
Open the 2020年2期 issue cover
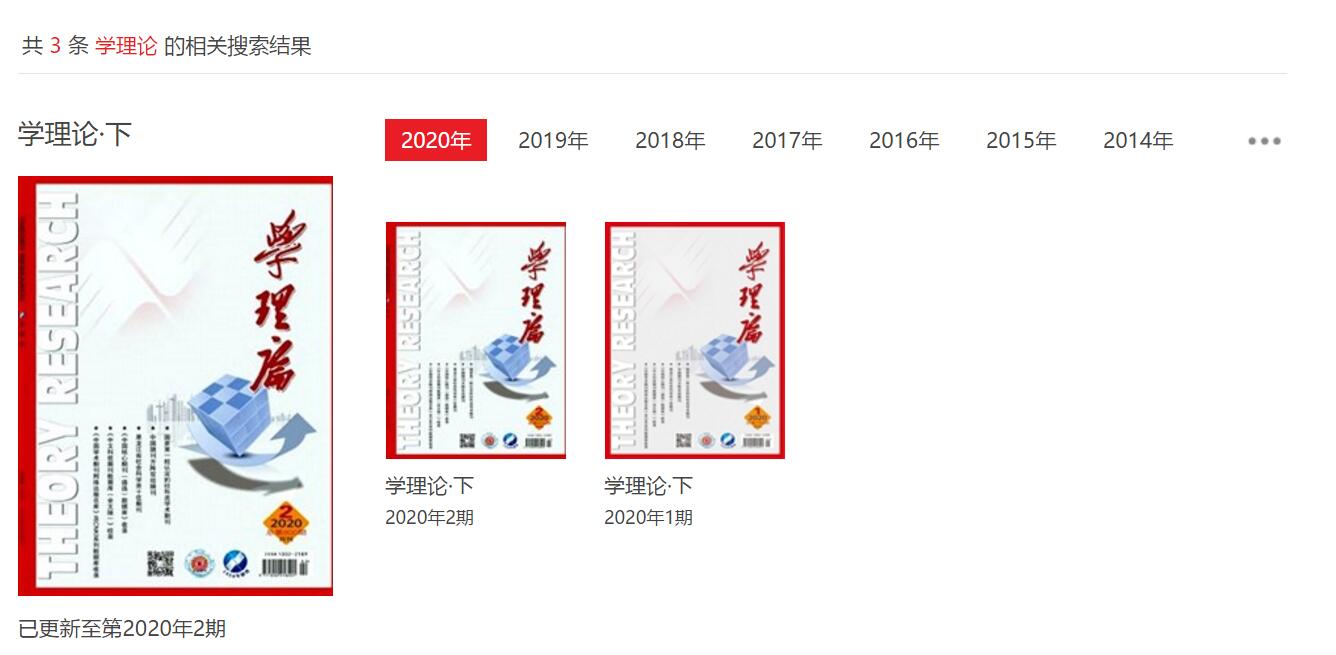pos(476,340)
